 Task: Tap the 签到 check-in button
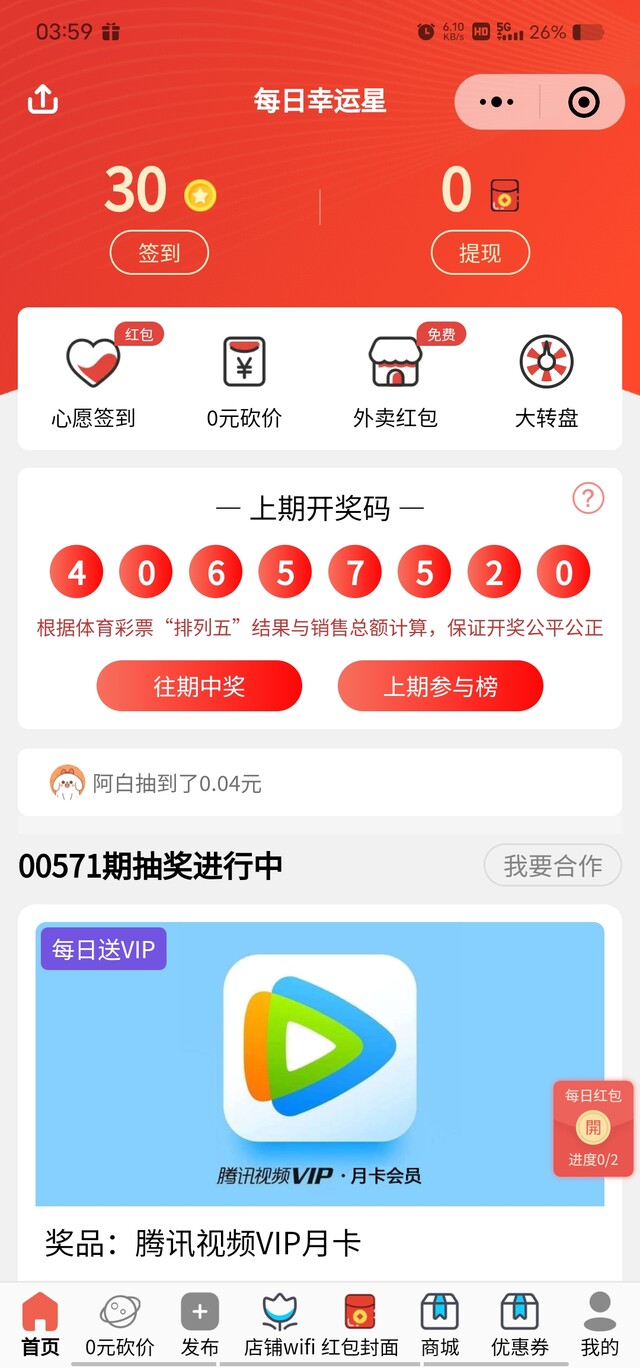point(159,253)
